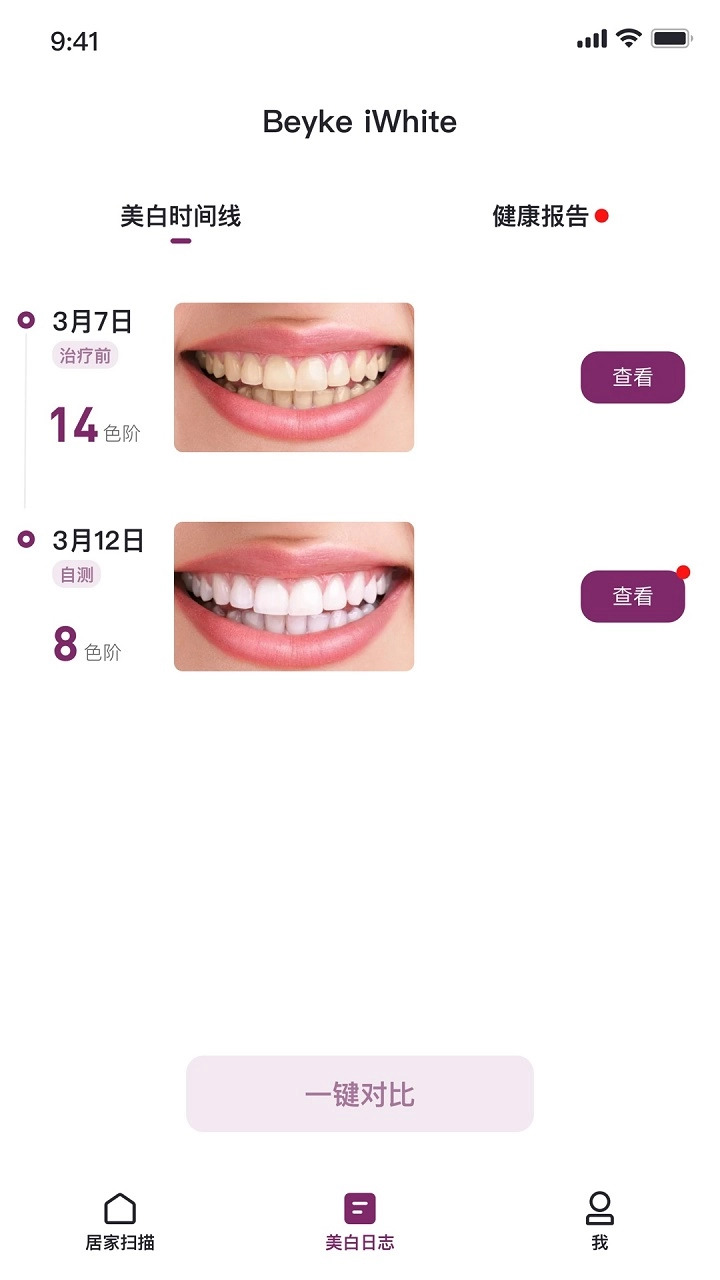720x1280 pixels.
Task: Switch to the 美白时间线 tab
Action: [x=181, y=216]
